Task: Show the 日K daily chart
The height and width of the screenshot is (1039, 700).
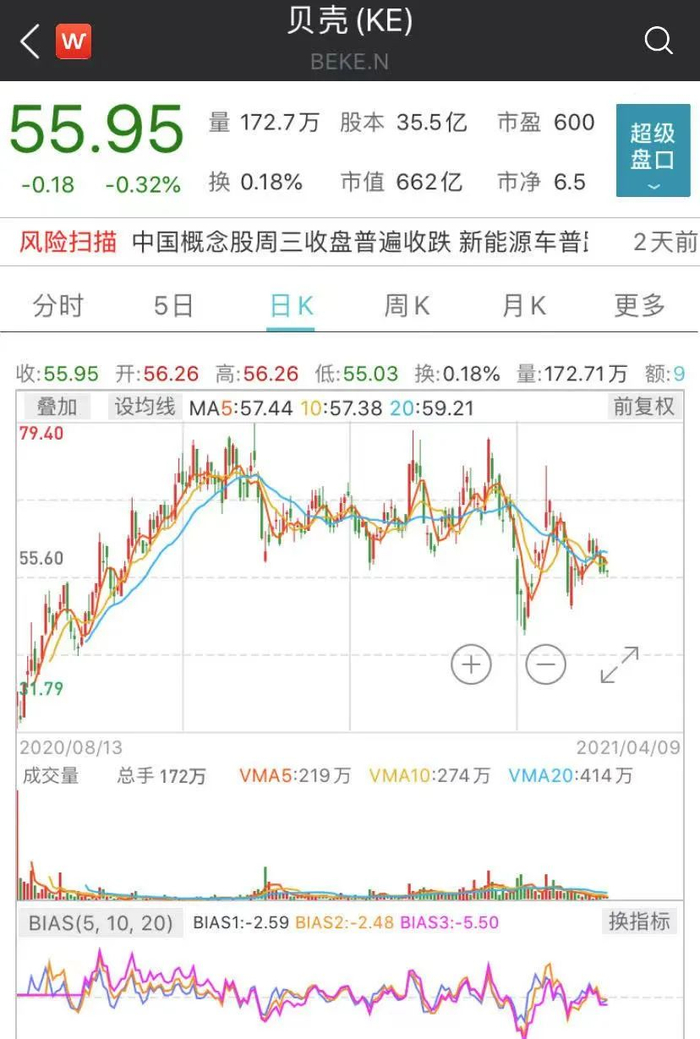Action: coord(291,306)
